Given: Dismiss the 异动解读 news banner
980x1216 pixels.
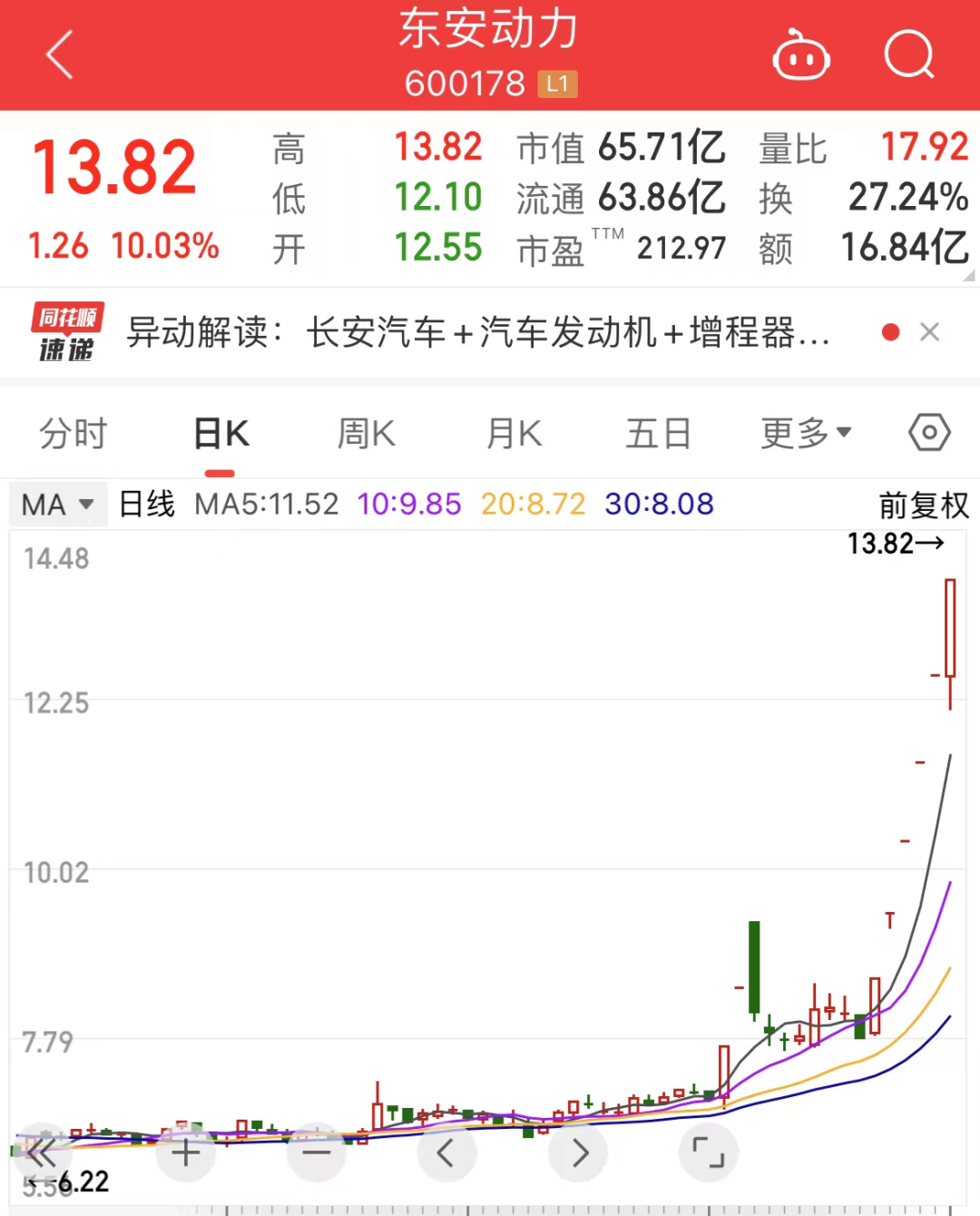Looking at the screenshot, I should pyautogui.click(x=929, y=332).
